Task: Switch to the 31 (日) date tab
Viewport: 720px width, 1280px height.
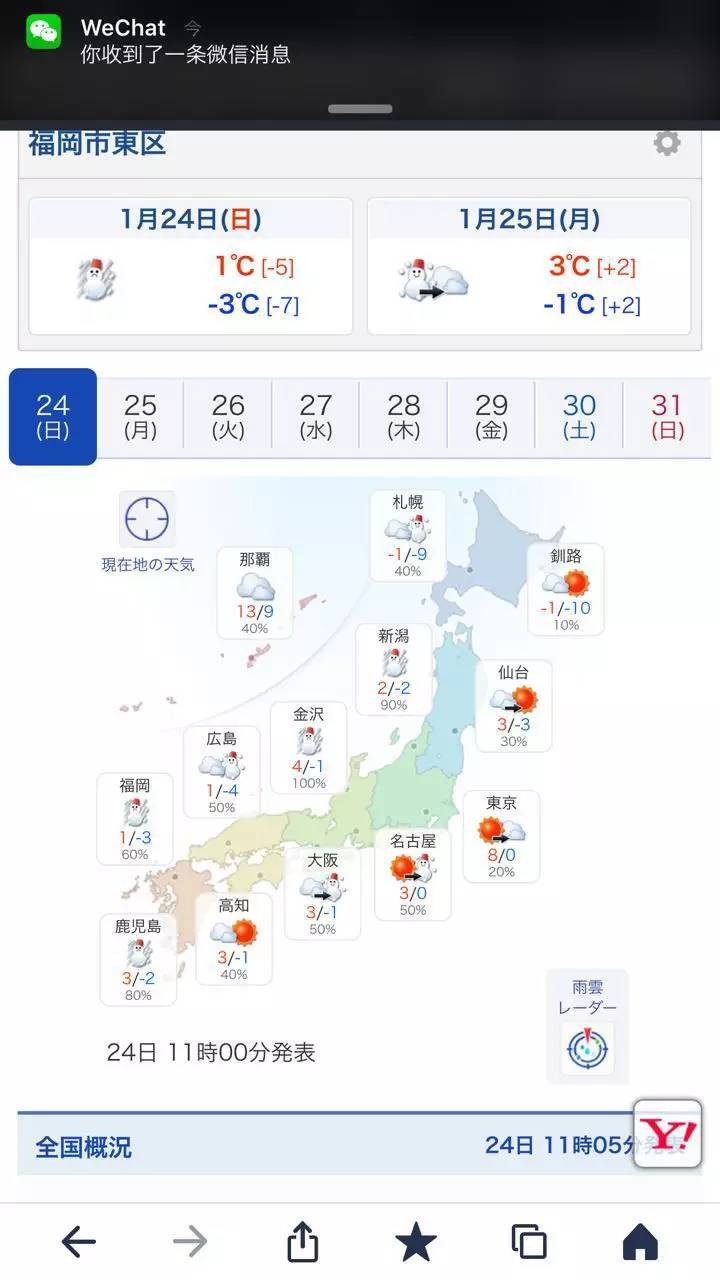Action: click(x=667, y=417)
